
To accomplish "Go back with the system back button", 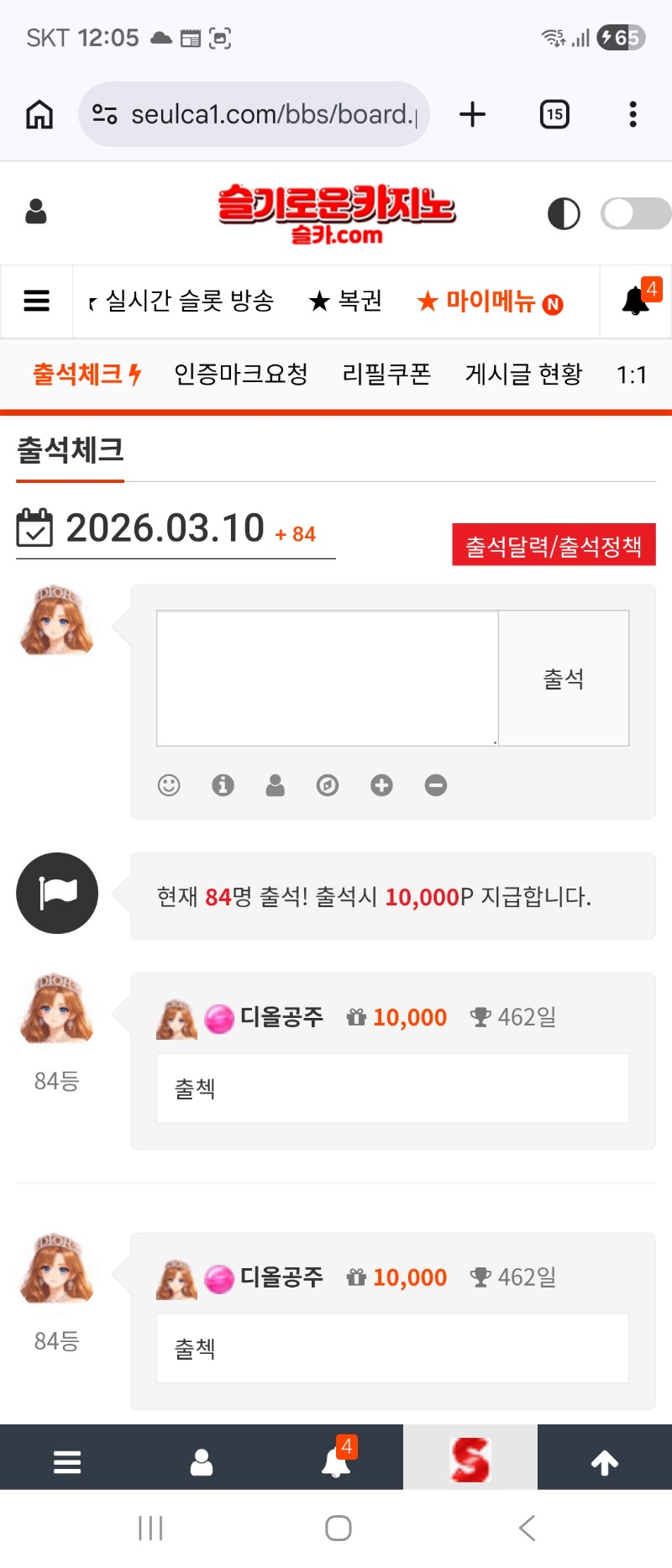I will pyautogui.click(x=527, y=1528).
